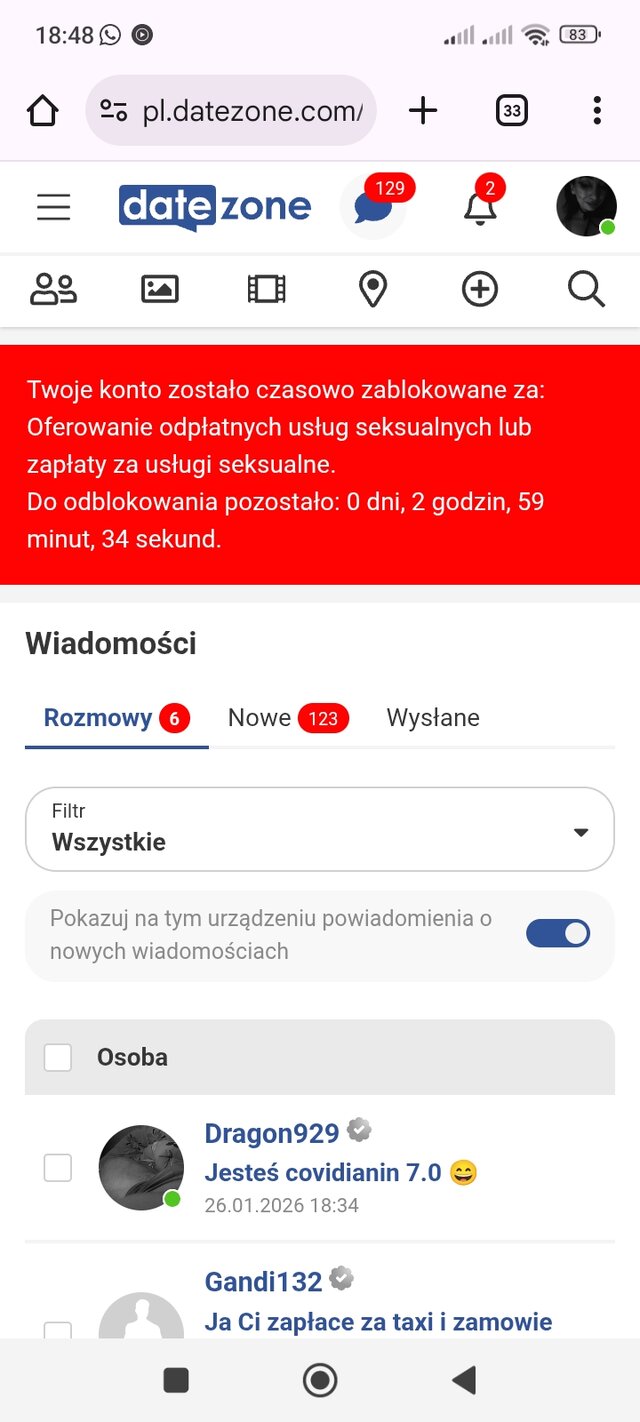Open the videos film icon
640x1422 pixels.
tap(266, 290)
